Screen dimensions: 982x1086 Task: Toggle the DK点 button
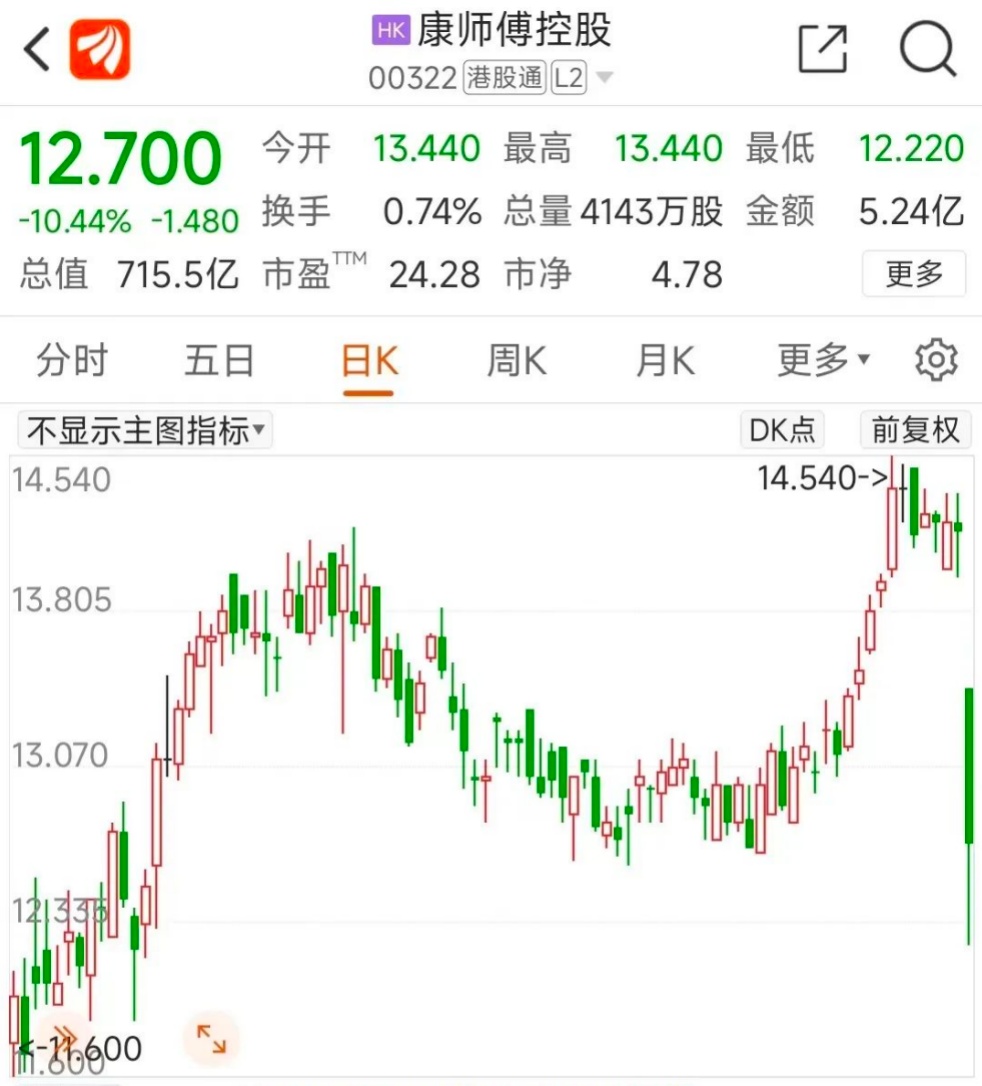point(783,430)
